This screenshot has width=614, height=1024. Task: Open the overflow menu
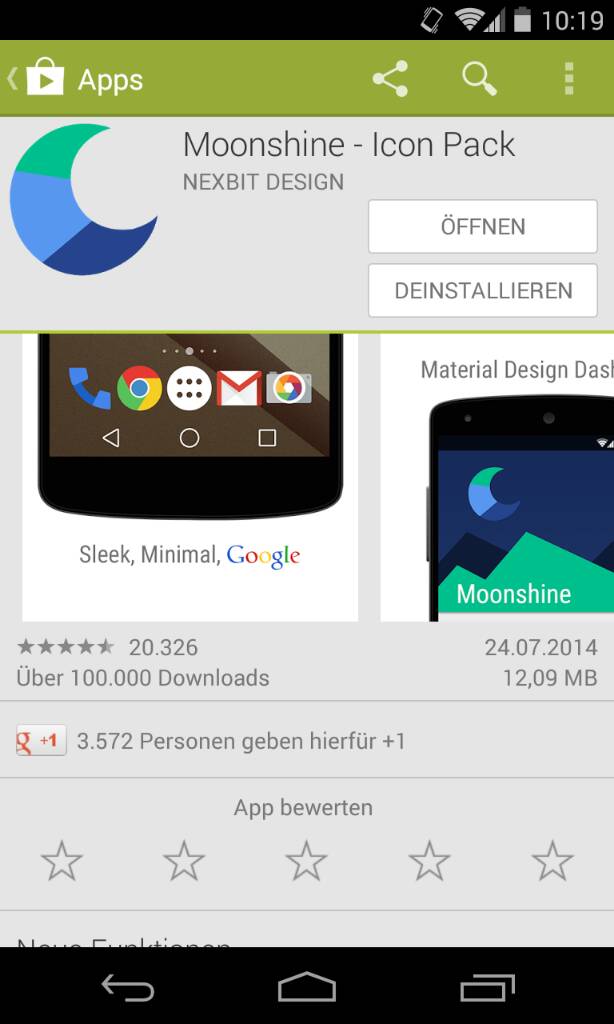[568, 79]
